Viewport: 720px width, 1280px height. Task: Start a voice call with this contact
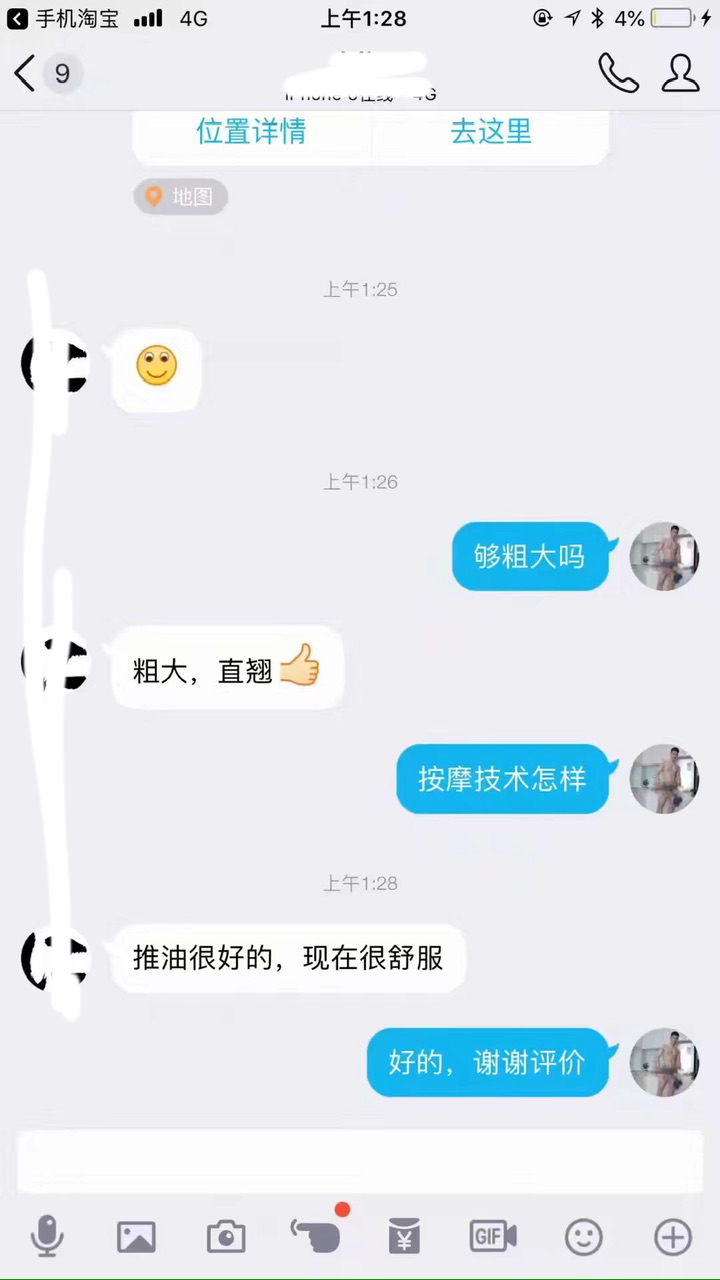click(618, 73)
